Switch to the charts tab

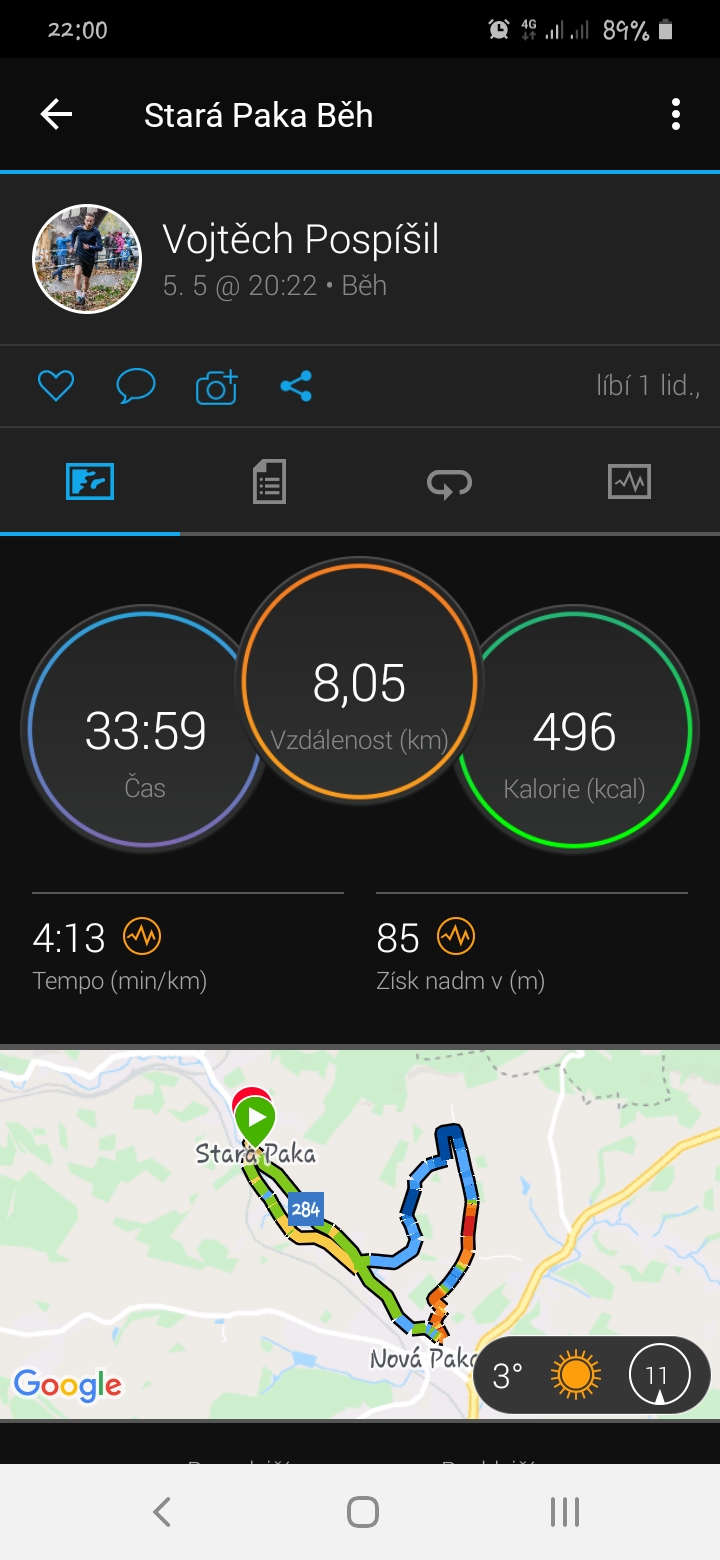[x=629, y=482]
